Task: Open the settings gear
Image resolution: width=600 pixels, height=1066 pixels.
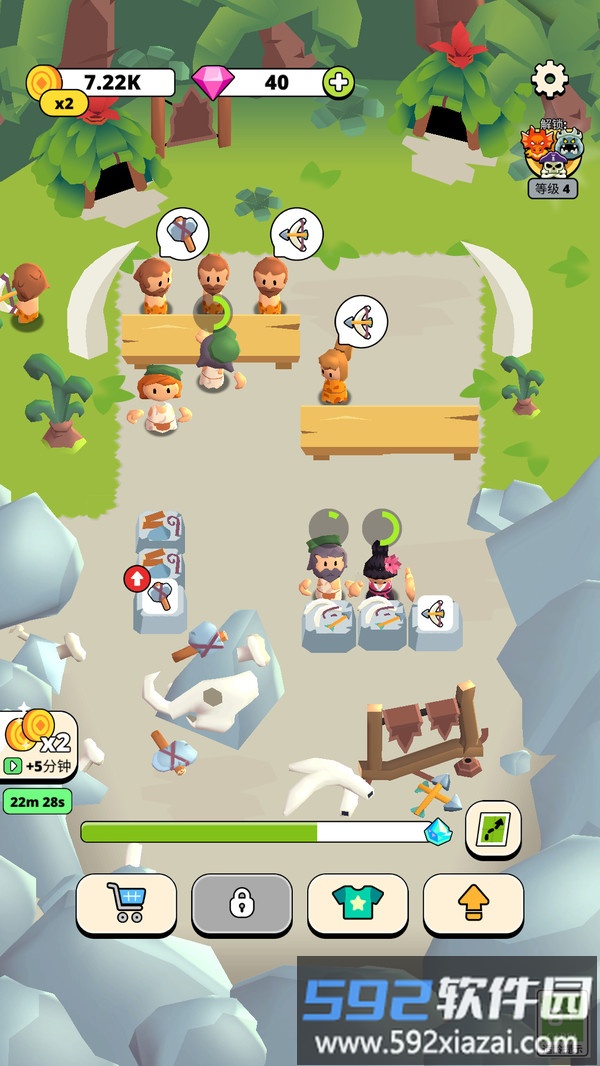Action: coord(549,78)
